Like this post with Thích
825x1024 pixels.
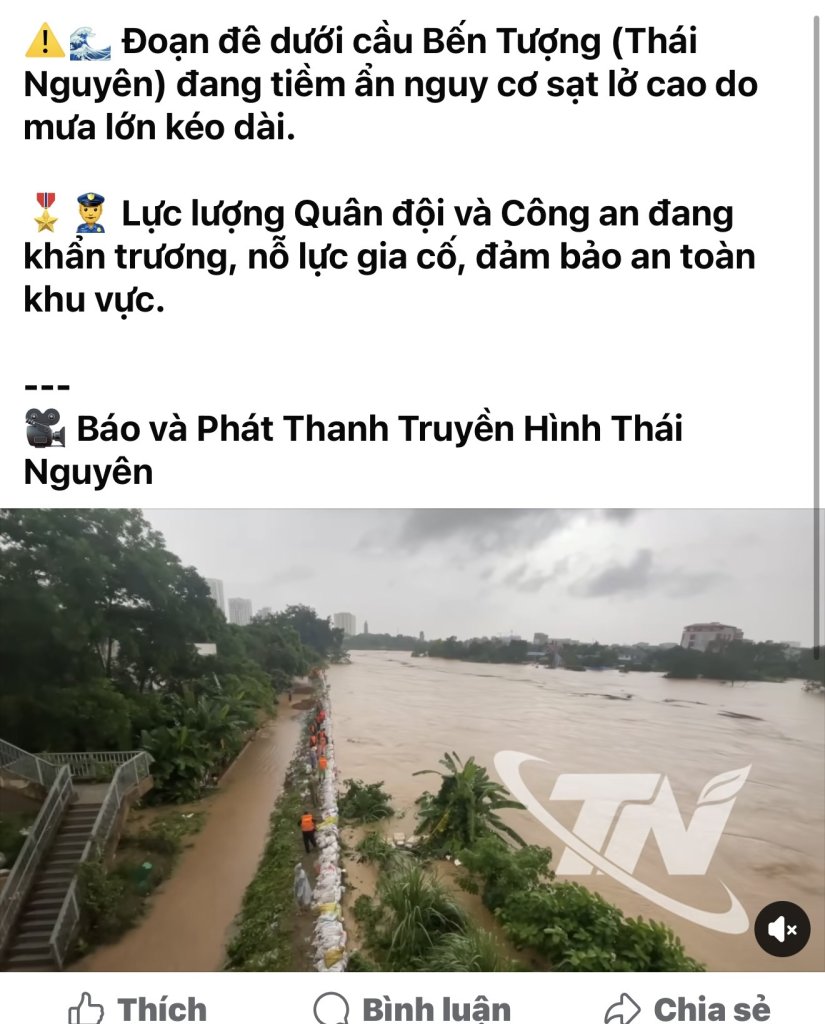click(137, 1007)
